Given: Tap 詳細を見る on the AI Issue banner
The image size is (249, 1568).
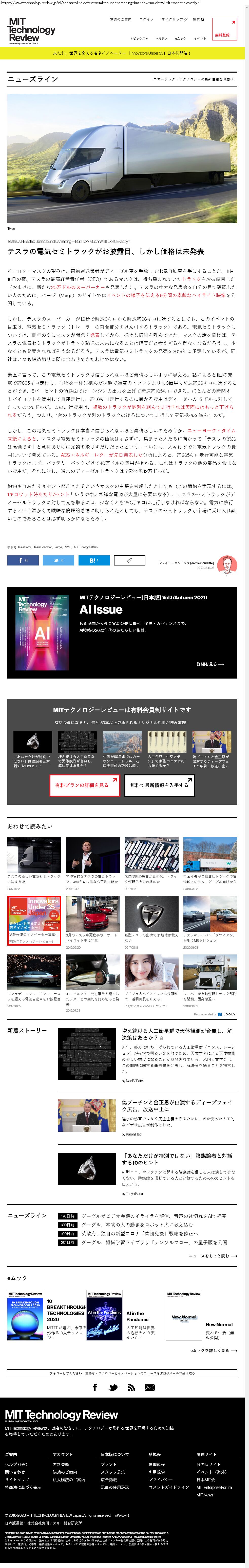Looking at the screenshot, I should click(x=210, y=664).
